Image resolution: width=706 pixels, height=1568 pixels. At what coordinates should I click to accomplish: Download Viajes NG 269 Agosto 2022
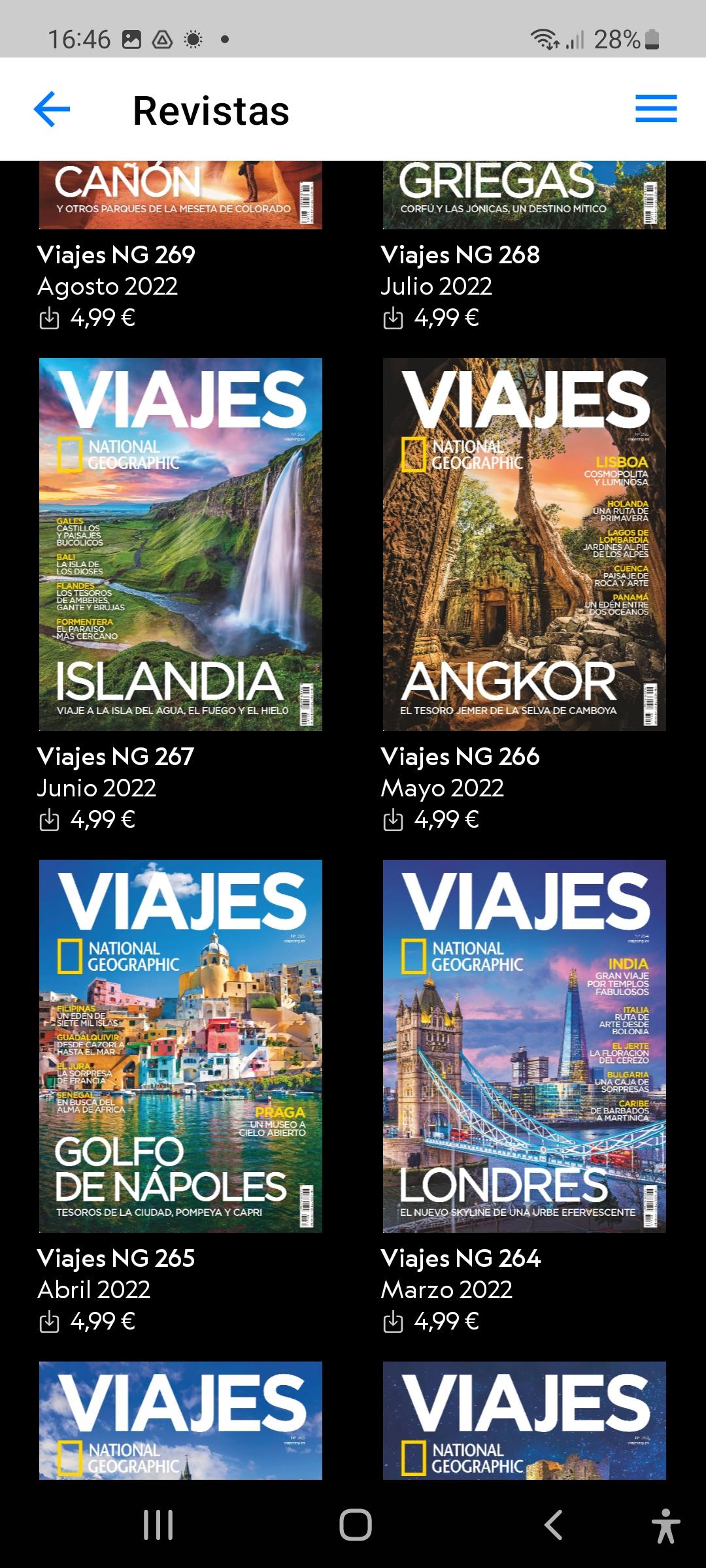(50, 319)
